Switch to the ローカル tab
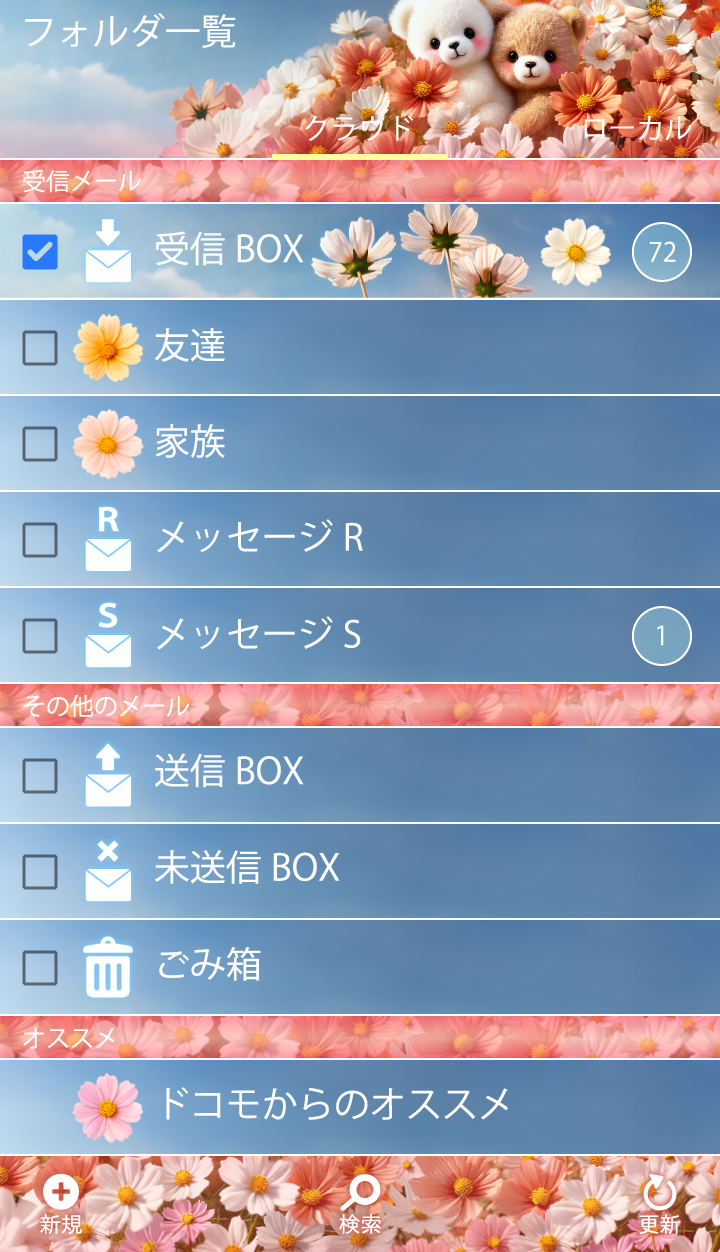The width and height of the screenshot is (720, 1252). point(636,128)
